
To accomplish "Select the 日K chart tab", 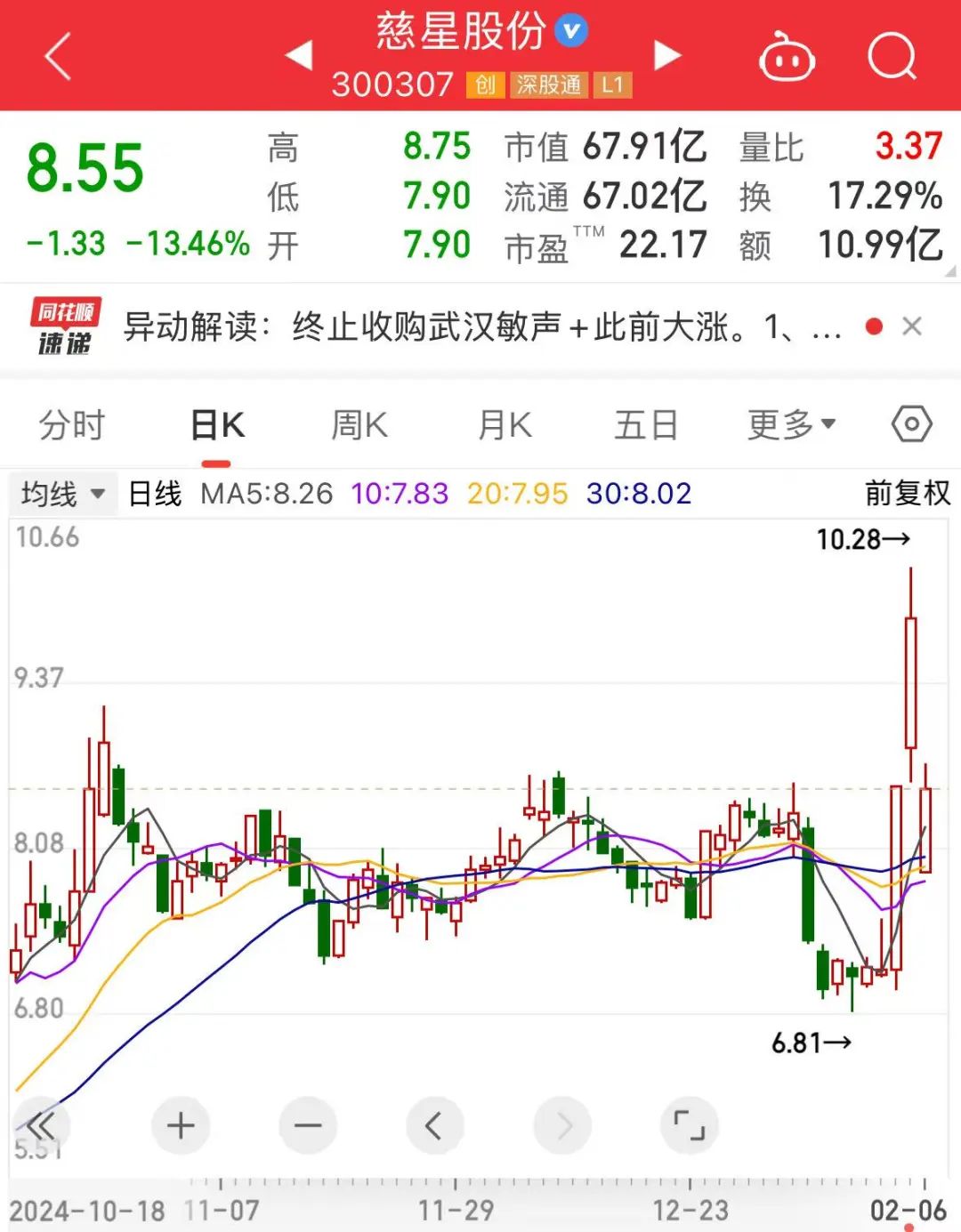I will click(217, 425).
